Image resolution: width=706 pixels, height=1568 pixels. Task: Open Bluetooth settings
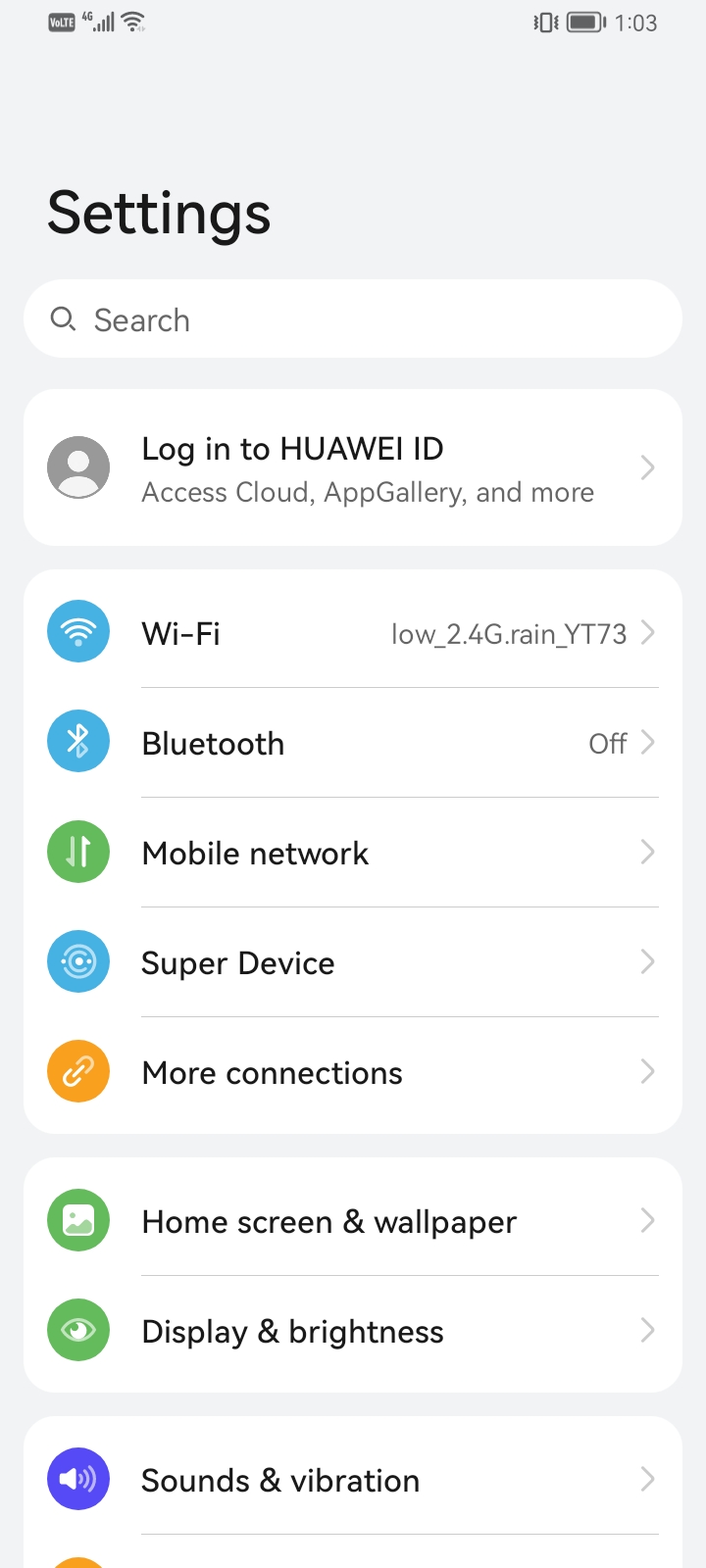click(353, 743)
